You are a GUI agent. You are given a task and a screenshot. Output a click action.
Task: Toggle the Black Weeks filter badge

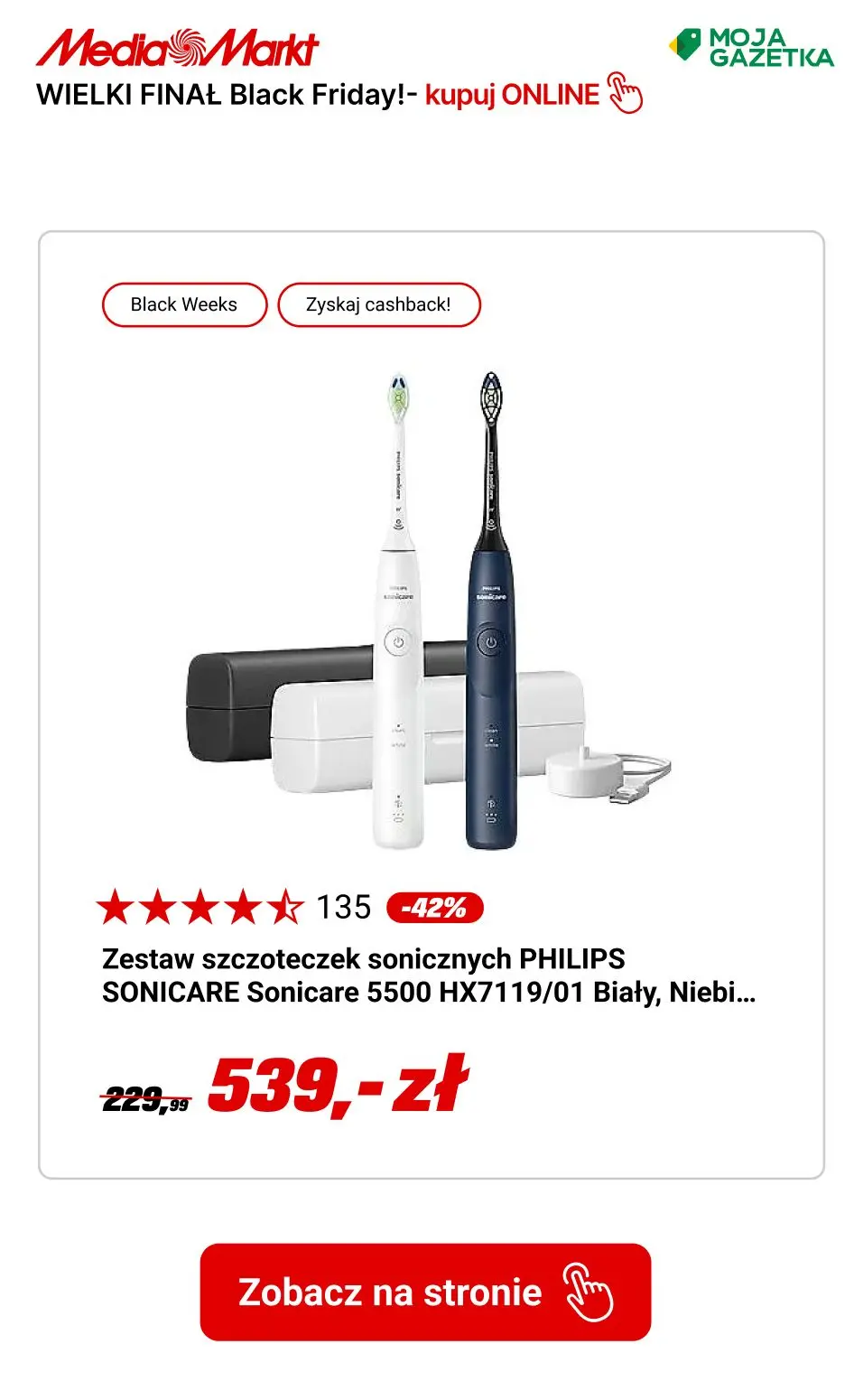[x=183, y=304]
